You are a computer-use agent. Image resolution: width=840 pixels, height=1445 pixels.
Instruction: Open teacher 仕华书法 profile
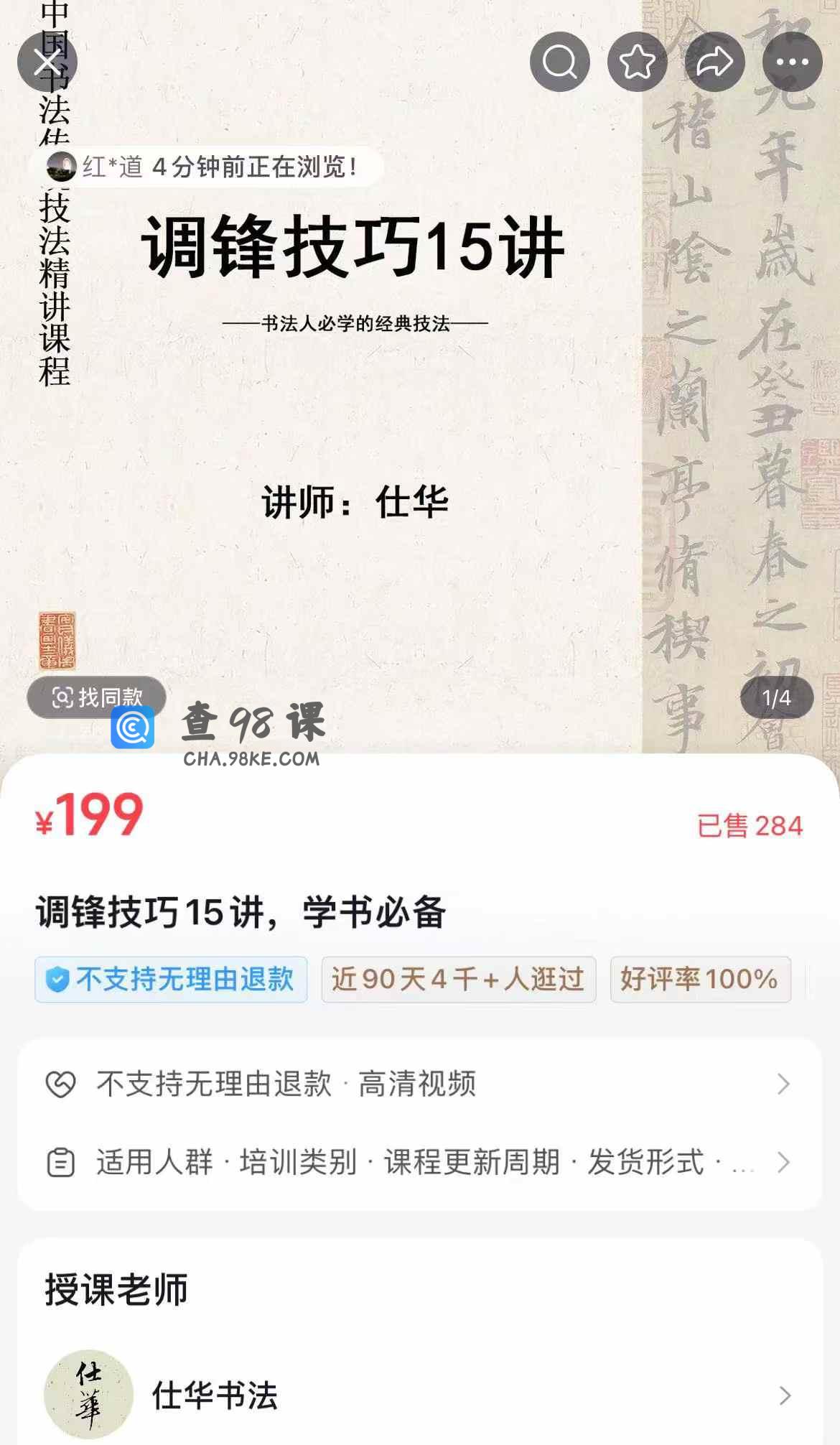[x=420, y=1395]
